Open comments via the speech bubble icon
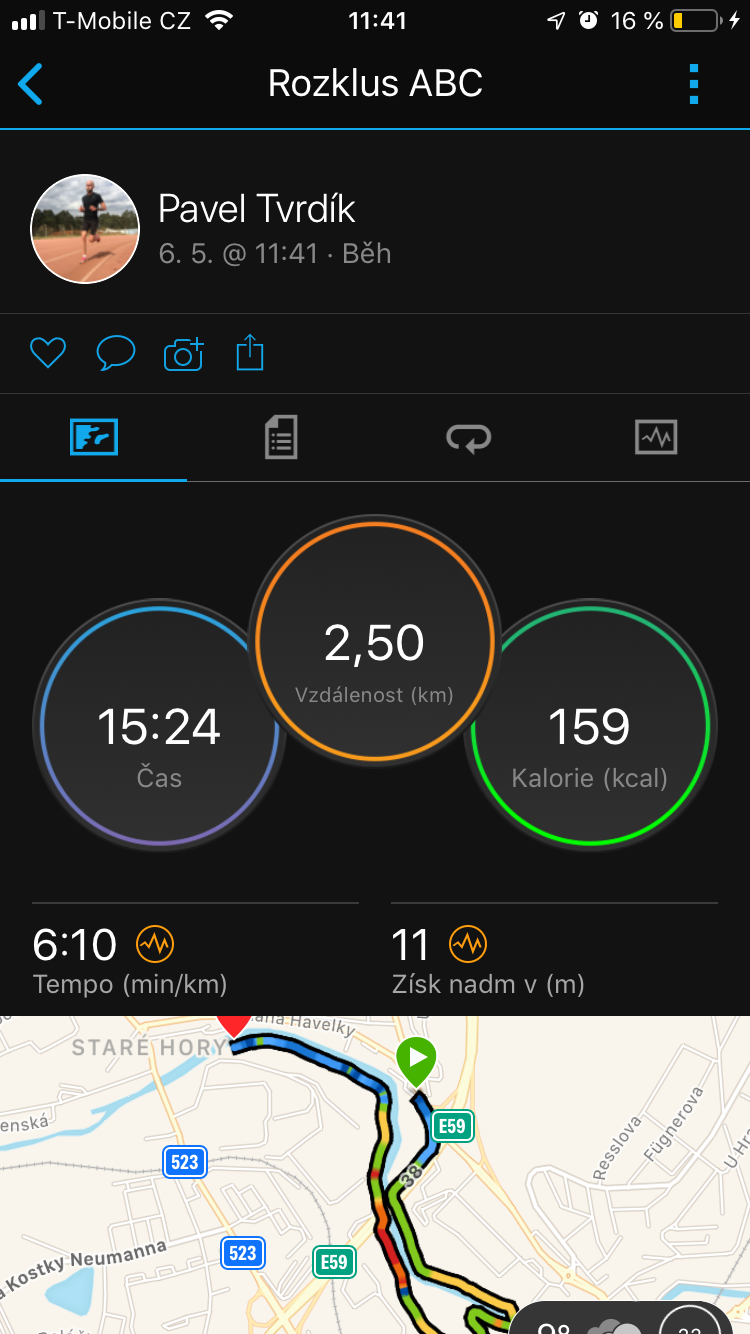The image size is (750, 1334). tap(116, 353)
